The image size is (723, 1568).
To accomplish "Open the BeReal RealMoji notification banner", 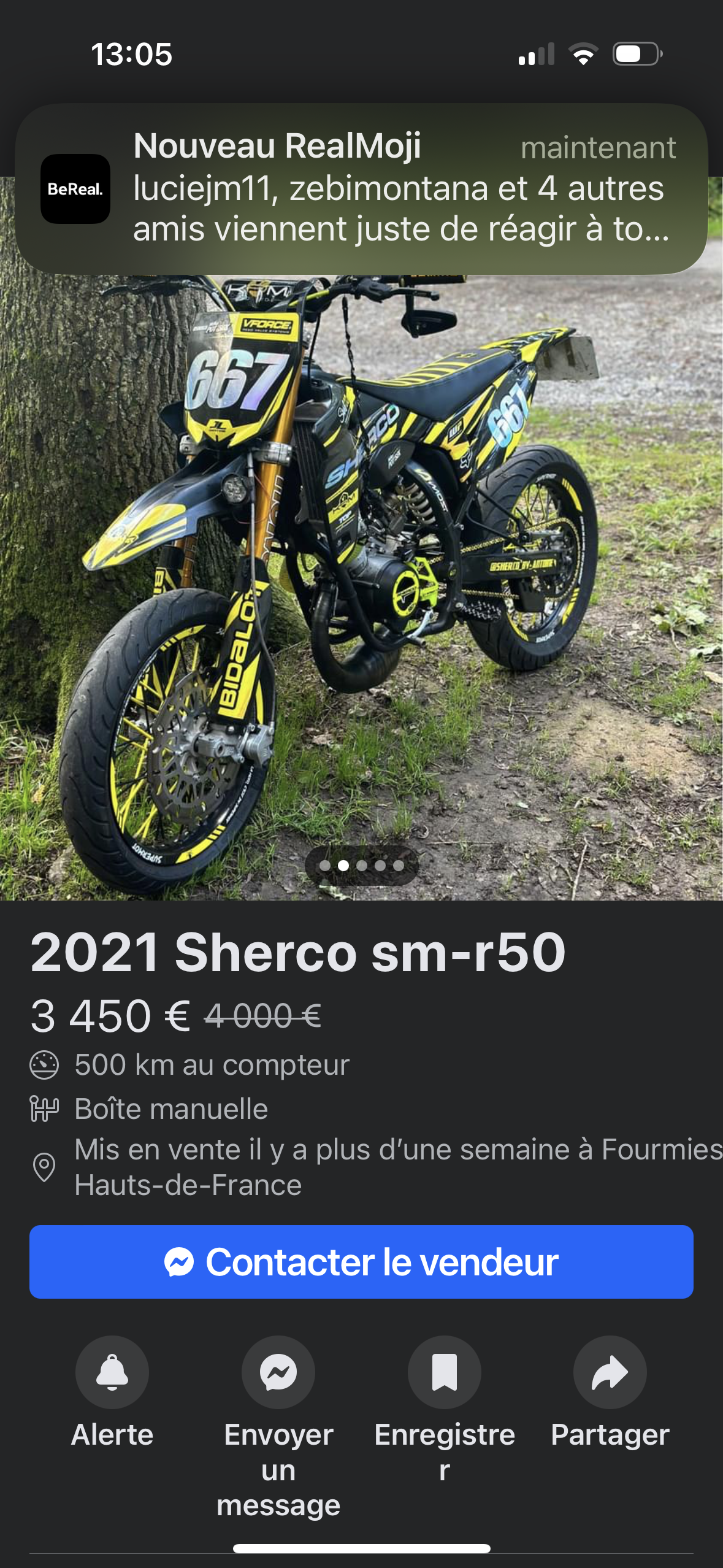I will (361, 188).
